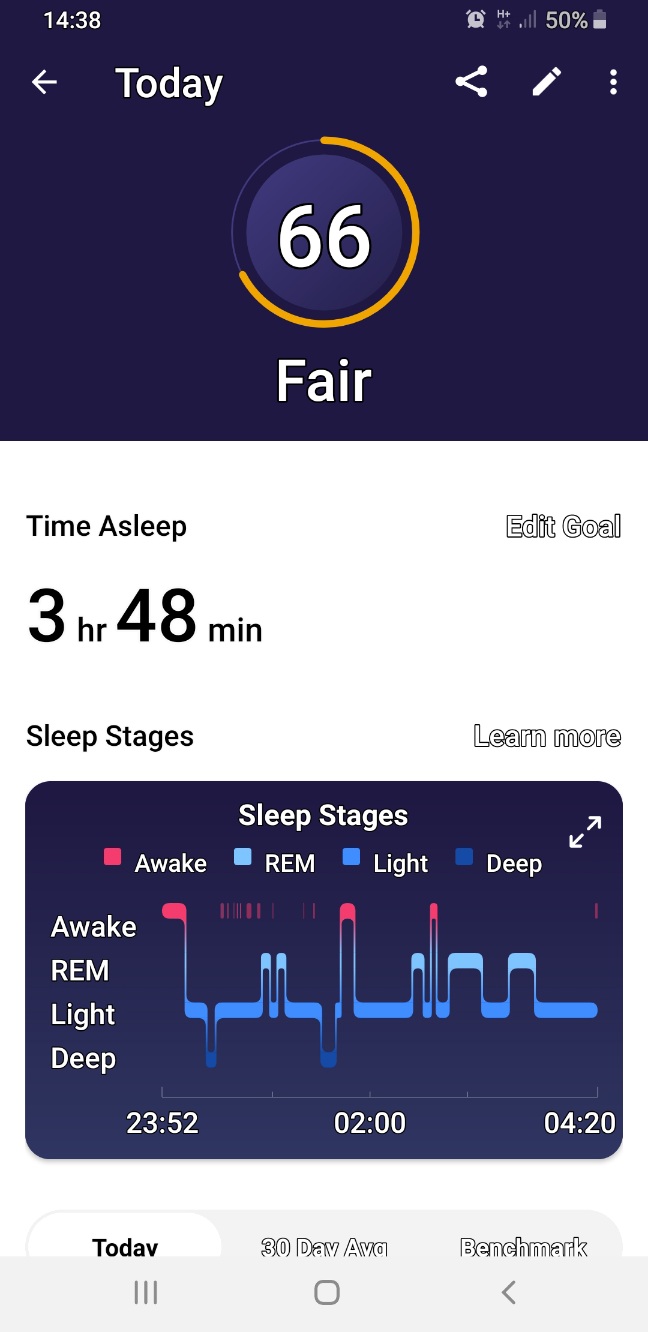Switch to the 30 Day Avg tab
The height and width of the screenshot is (1332, 648).
[x=324, y=1246]
